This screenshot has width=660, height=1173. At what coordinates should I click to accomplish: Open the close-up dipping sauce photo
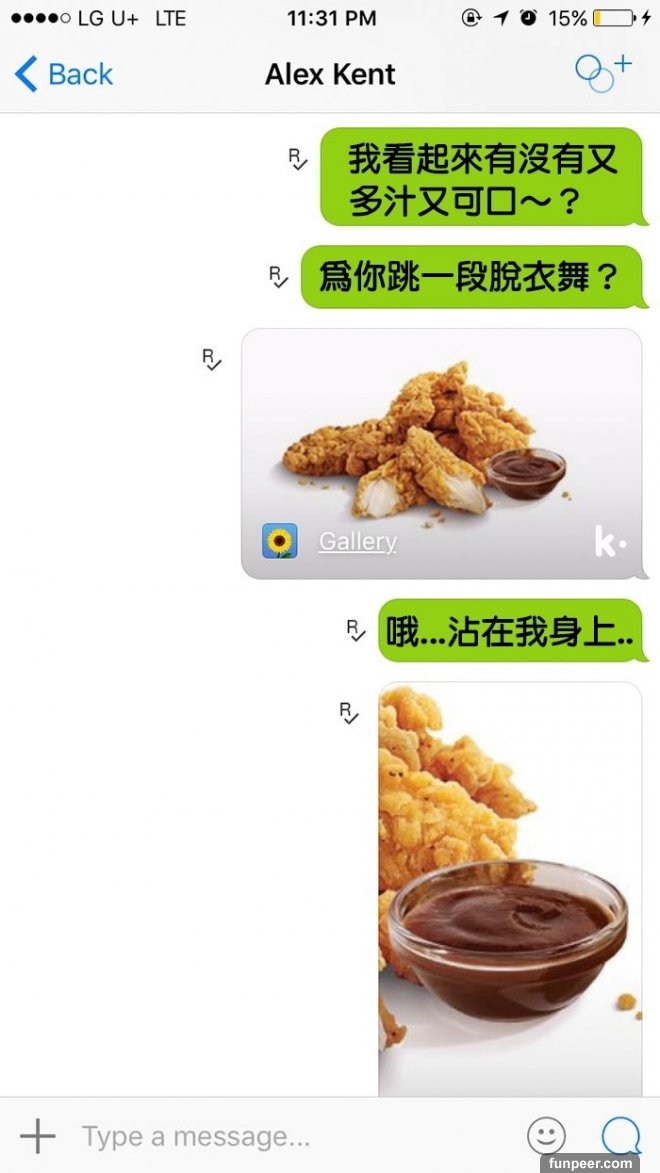pos(510,888)
